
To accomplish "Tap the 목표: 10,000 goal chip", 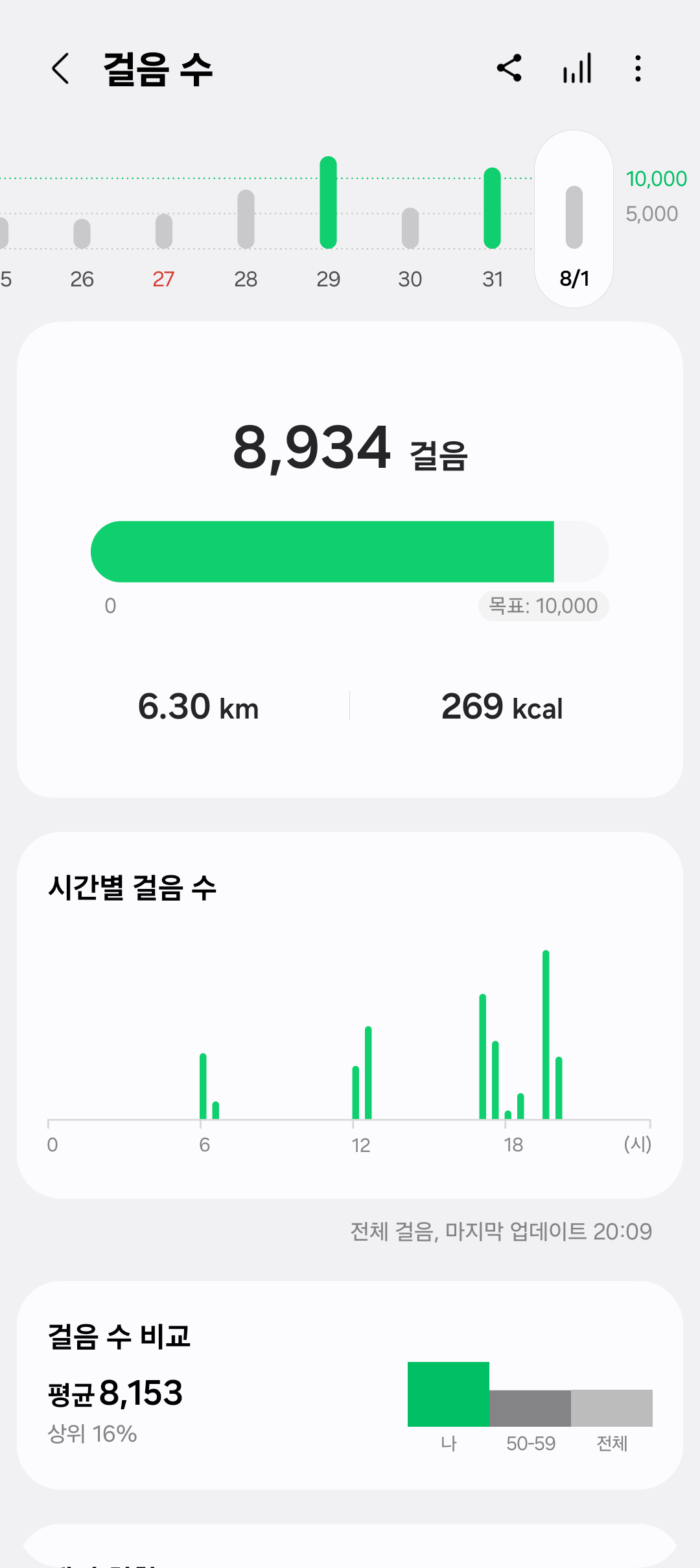I will click(x=543, y=606).
